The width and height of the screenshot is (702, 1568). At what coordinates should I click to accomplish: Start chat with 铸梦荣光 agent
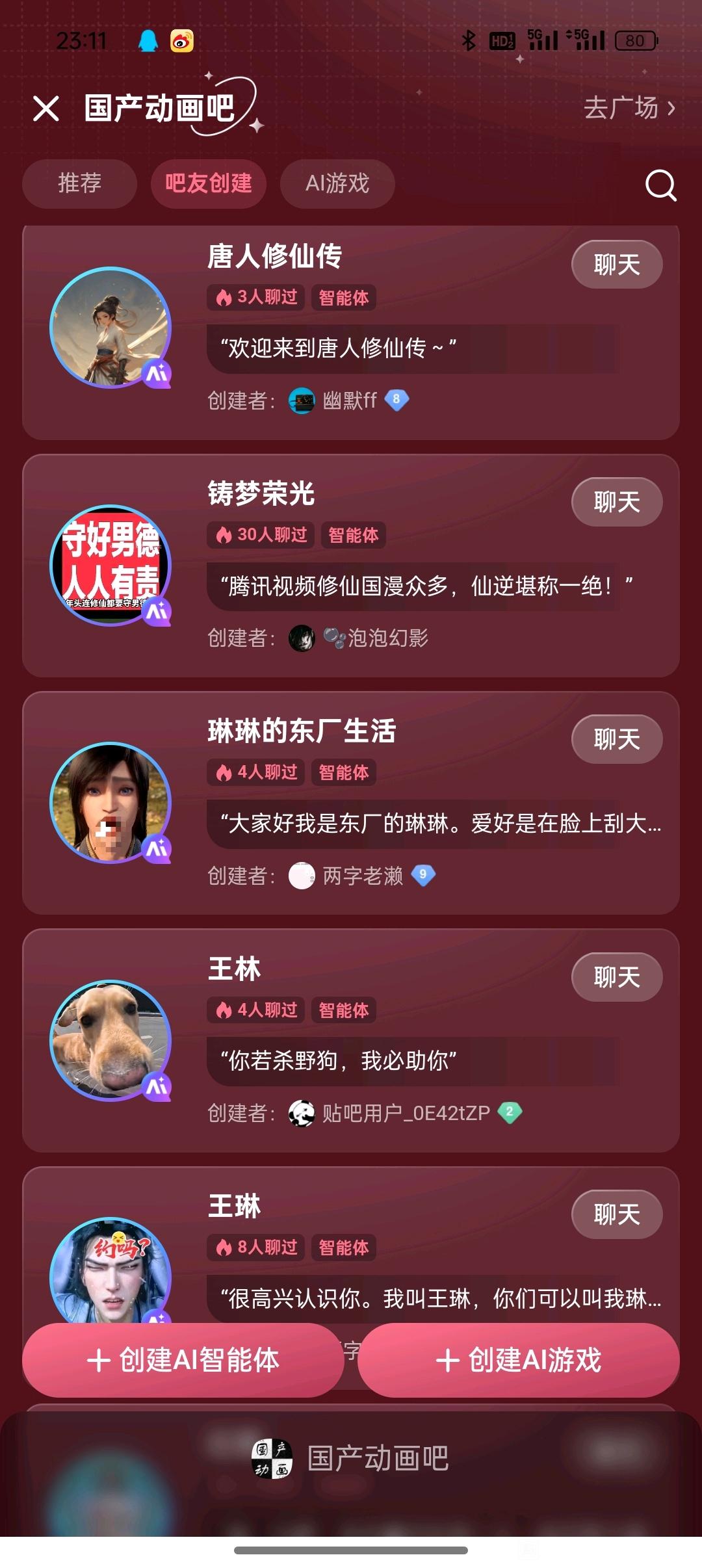coord(616,502)
